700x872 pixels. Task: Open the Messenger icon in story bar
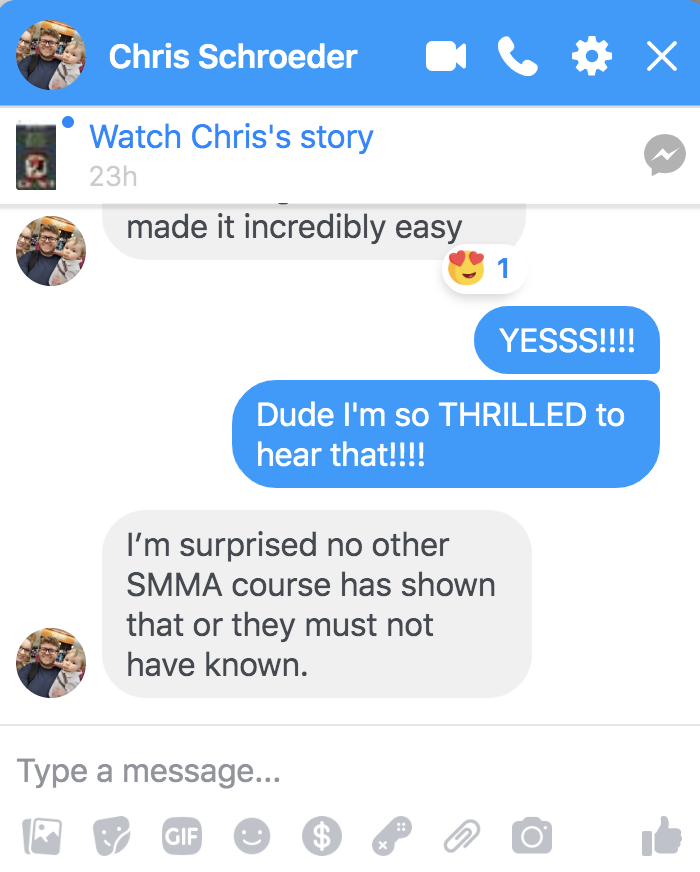point(665,155)
